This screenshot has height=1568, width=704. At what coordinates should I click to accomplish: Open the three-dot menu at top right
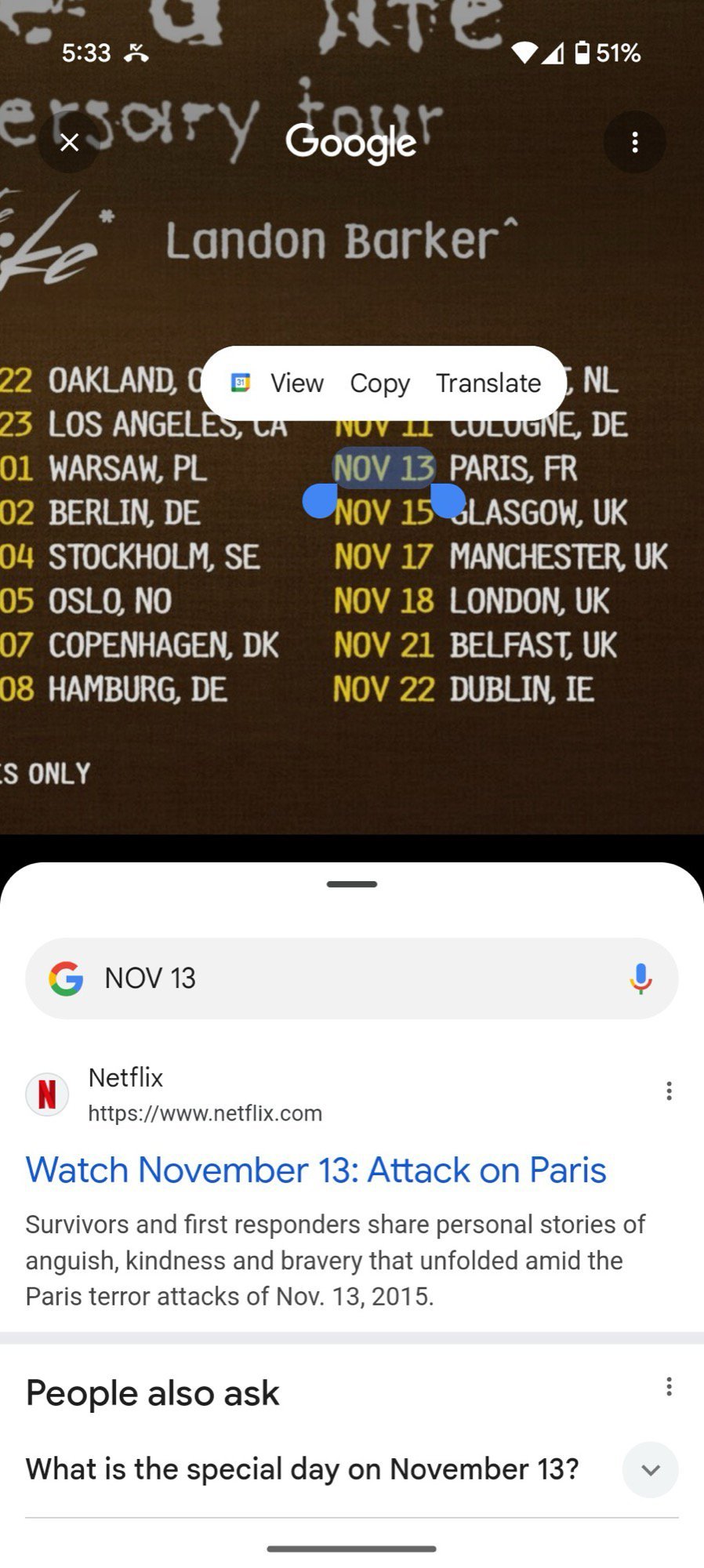[x=634, y=142]
